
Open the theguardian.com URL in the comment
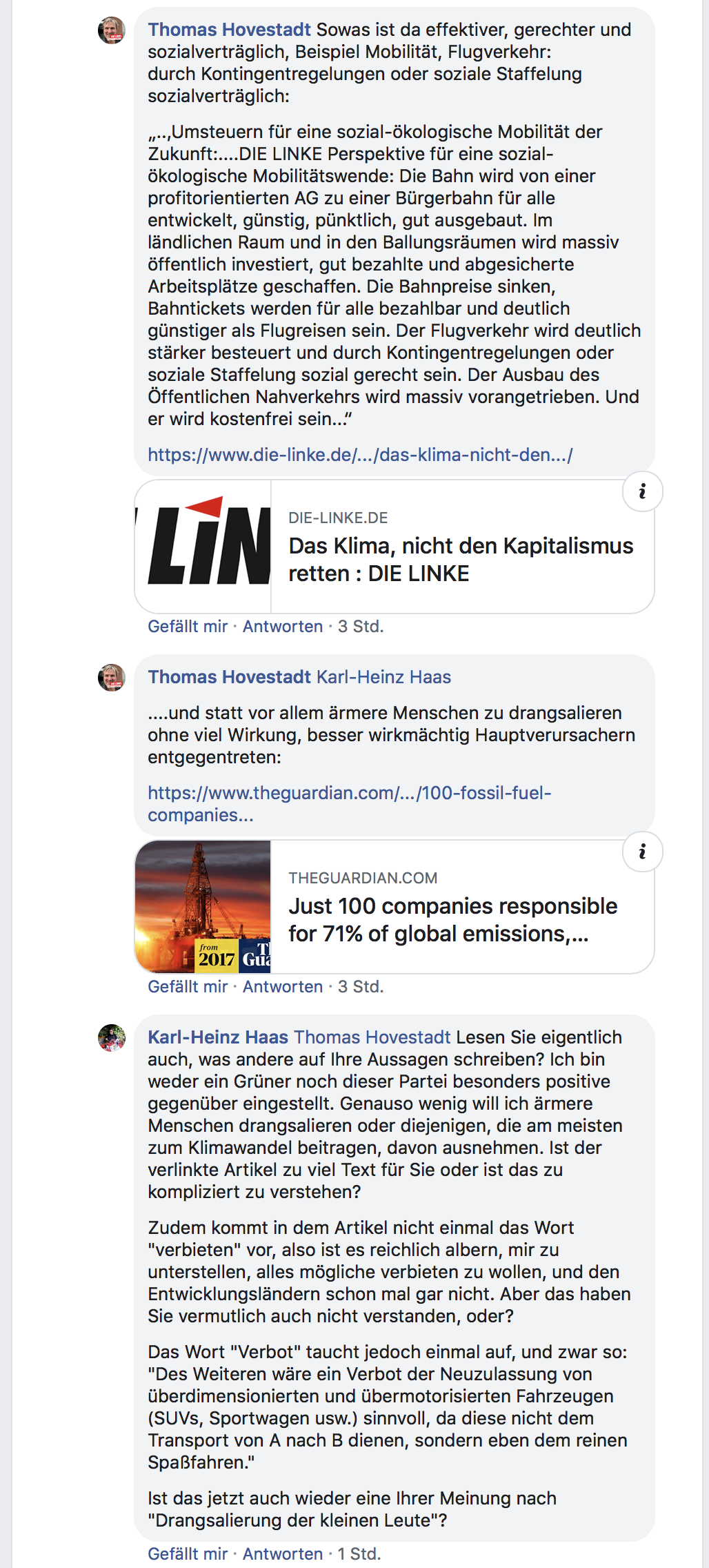pos(349,793)
